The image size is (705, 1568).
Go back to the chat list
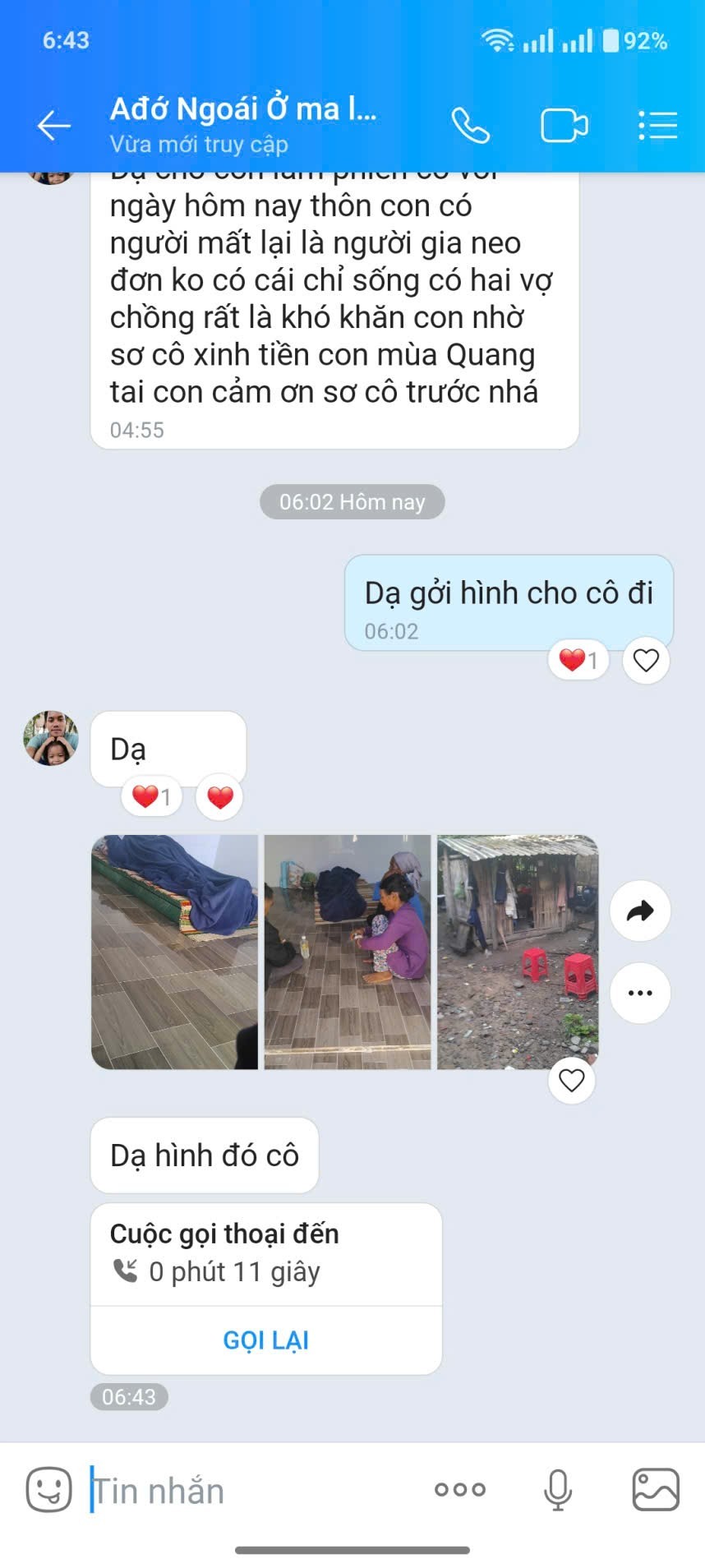point(54,126)
